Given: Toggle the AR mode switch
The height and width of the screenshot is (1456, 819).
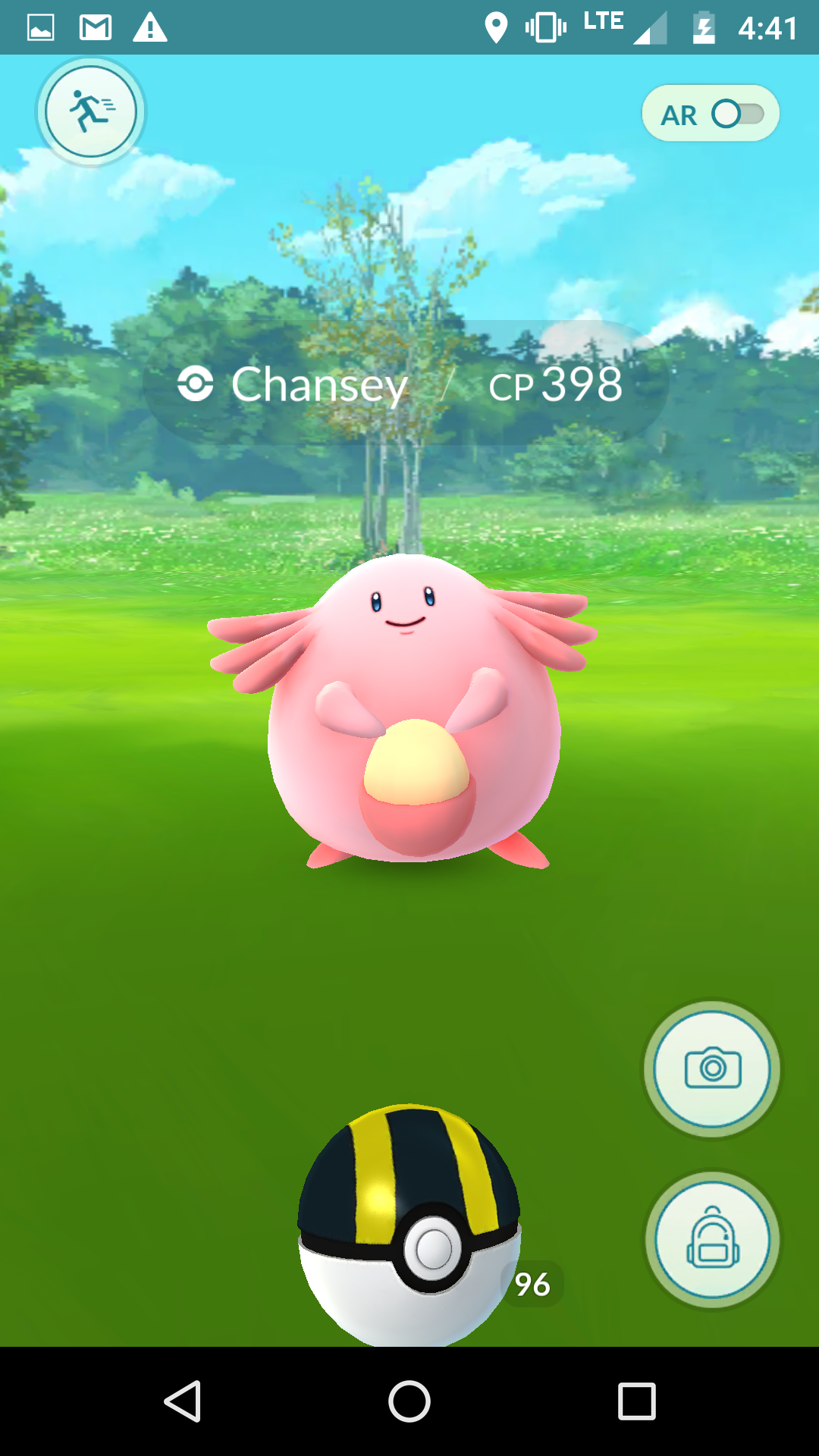Looking at the screenshot, I should 711,114.
